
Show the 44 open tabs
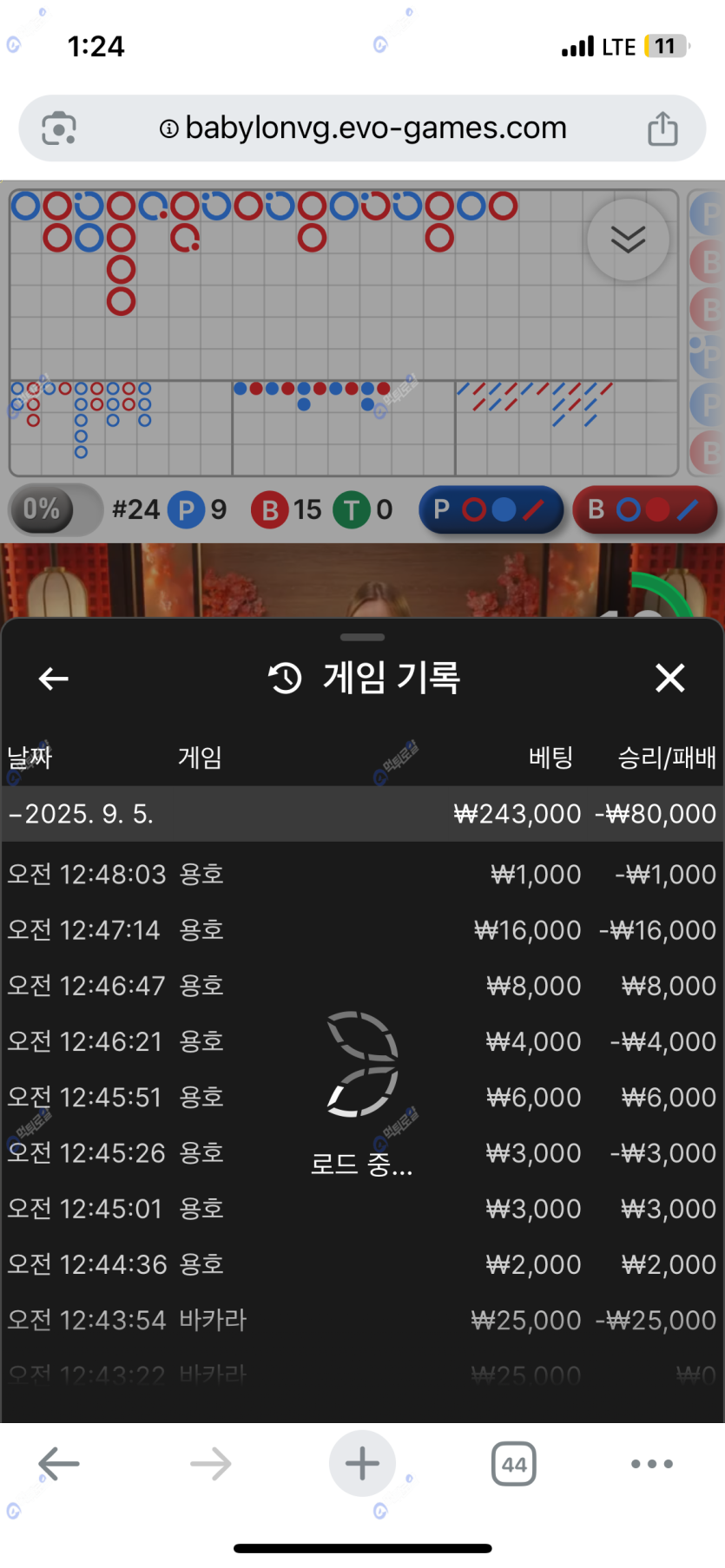pyautogui.click(x=513, y=1464)
